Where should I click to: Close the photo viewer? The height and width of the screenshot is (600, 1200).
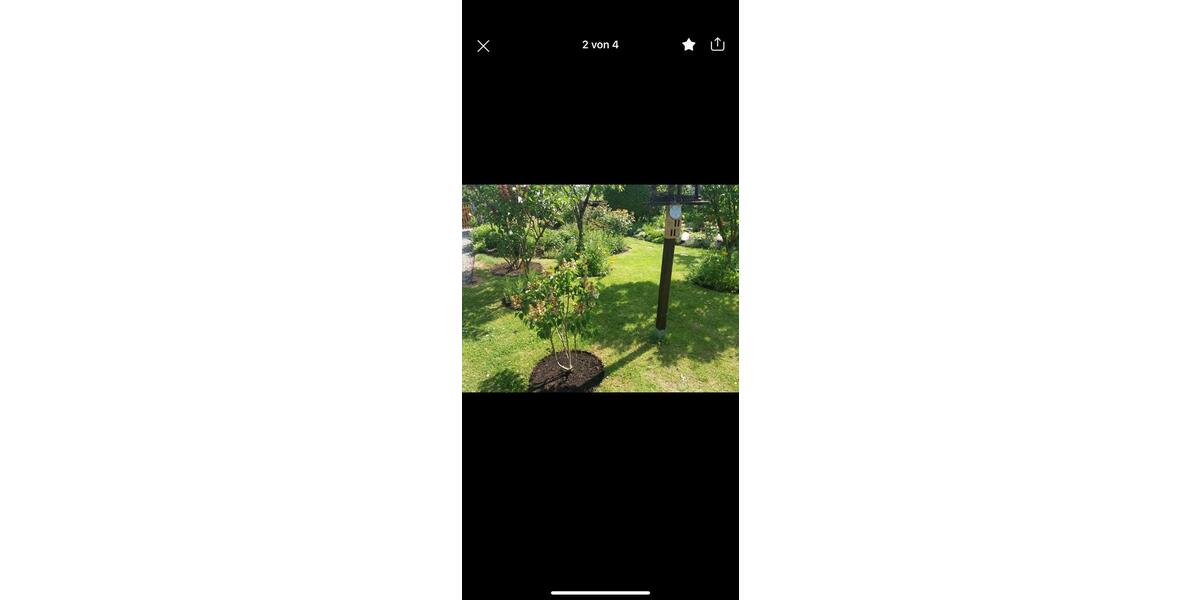[483, 46]
